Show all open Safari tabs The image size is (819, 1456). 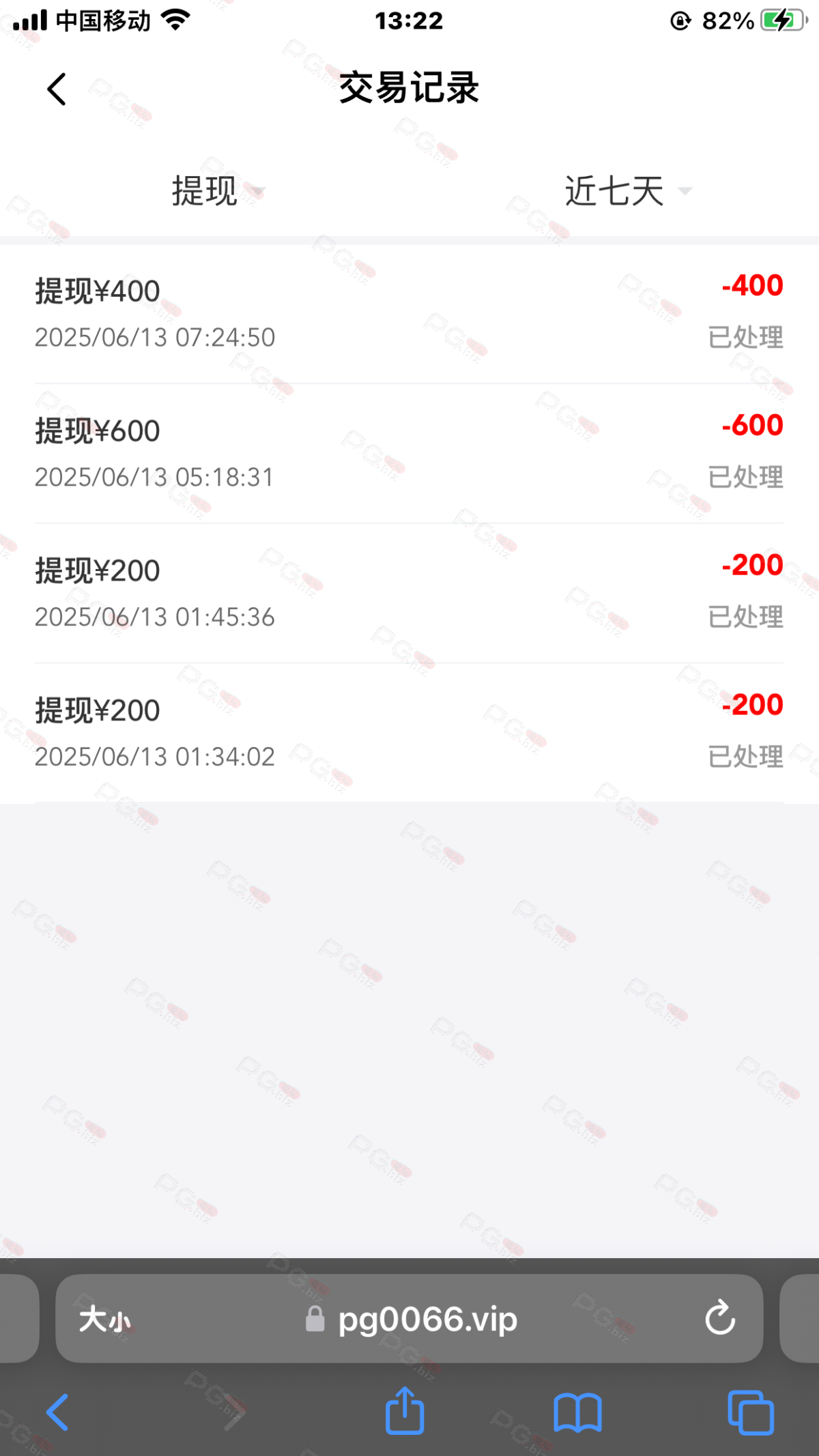pyautogui.click(x=751, y=1412)
